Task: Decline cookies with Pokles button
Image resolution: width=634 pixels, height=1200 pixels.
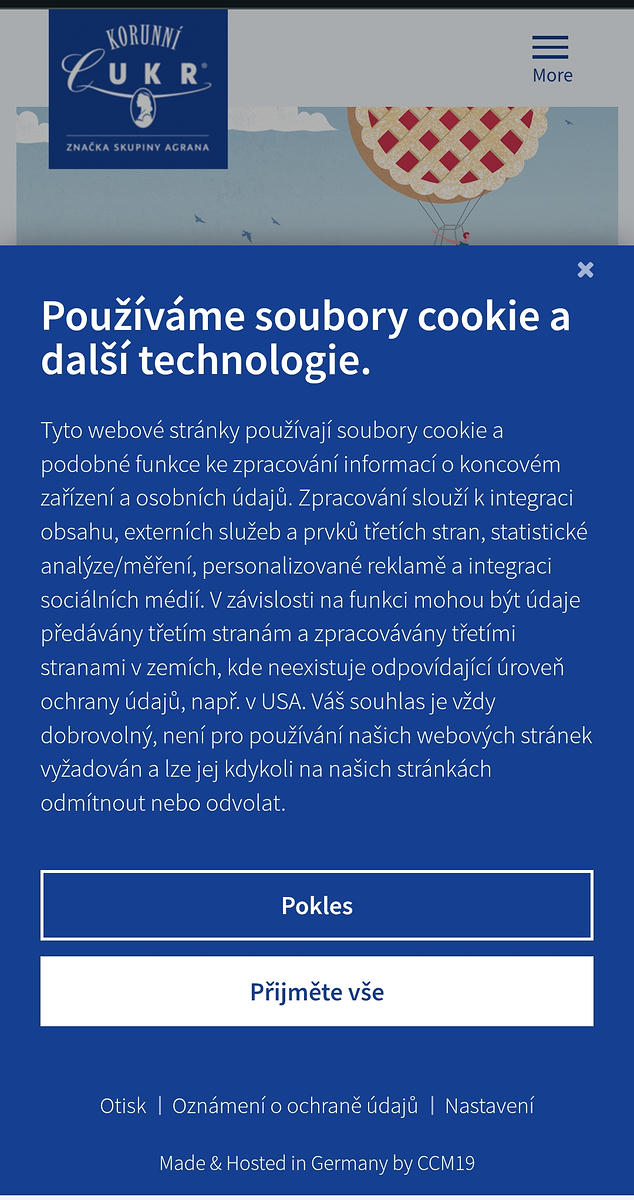Action: coord(317,906)
